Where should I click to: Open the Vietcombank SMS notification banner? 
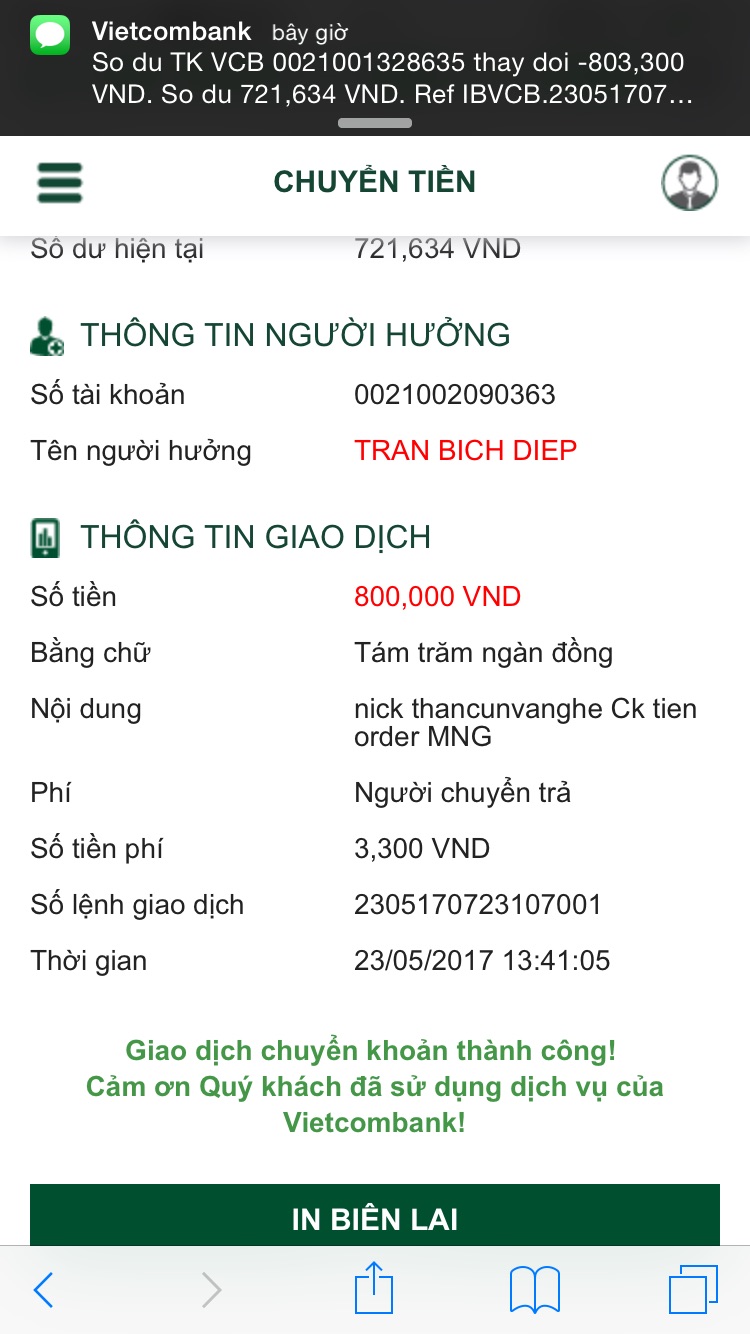(375, 62)
